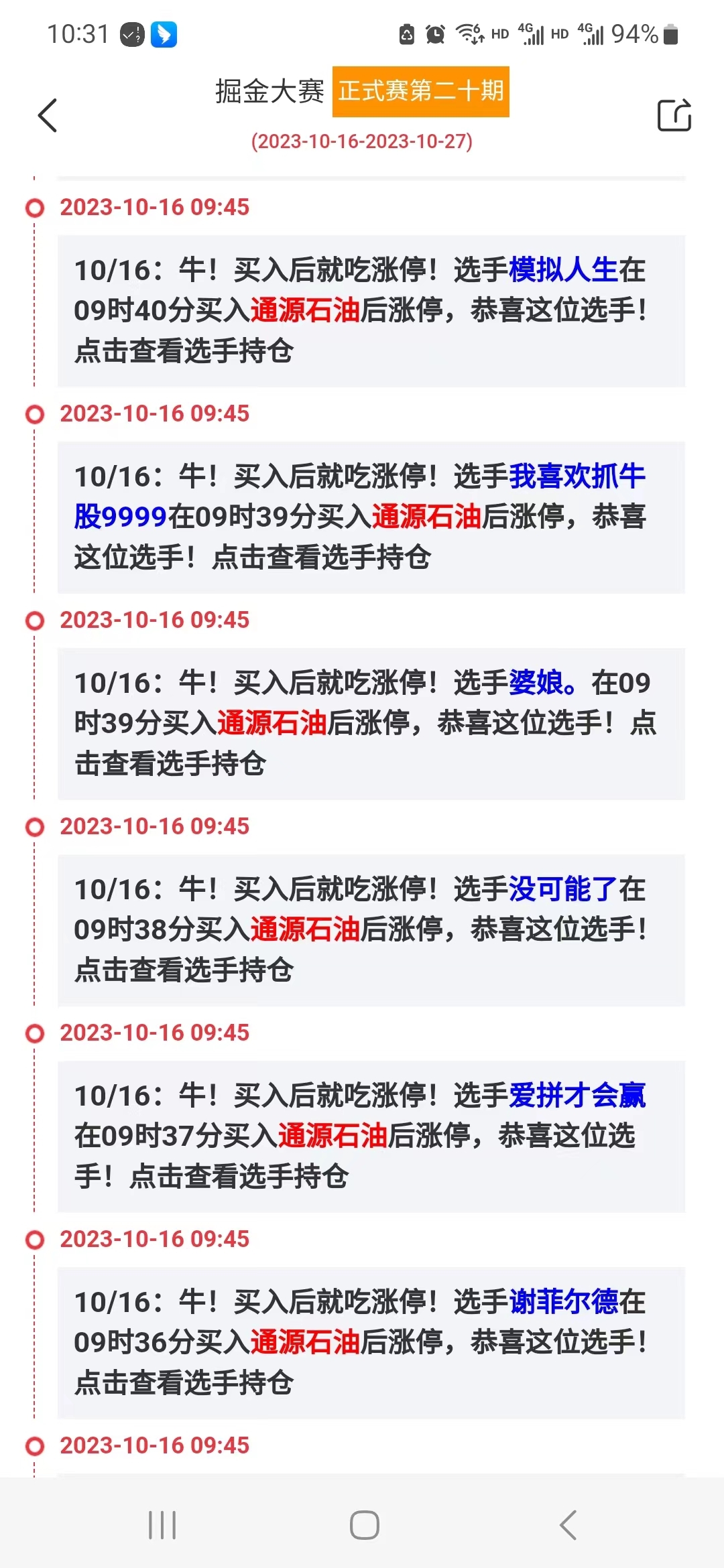The width and height of the screenshot is (724, 1568).
Task: Open player 模拟人生's profile link
Action: [x=563, y=270]
